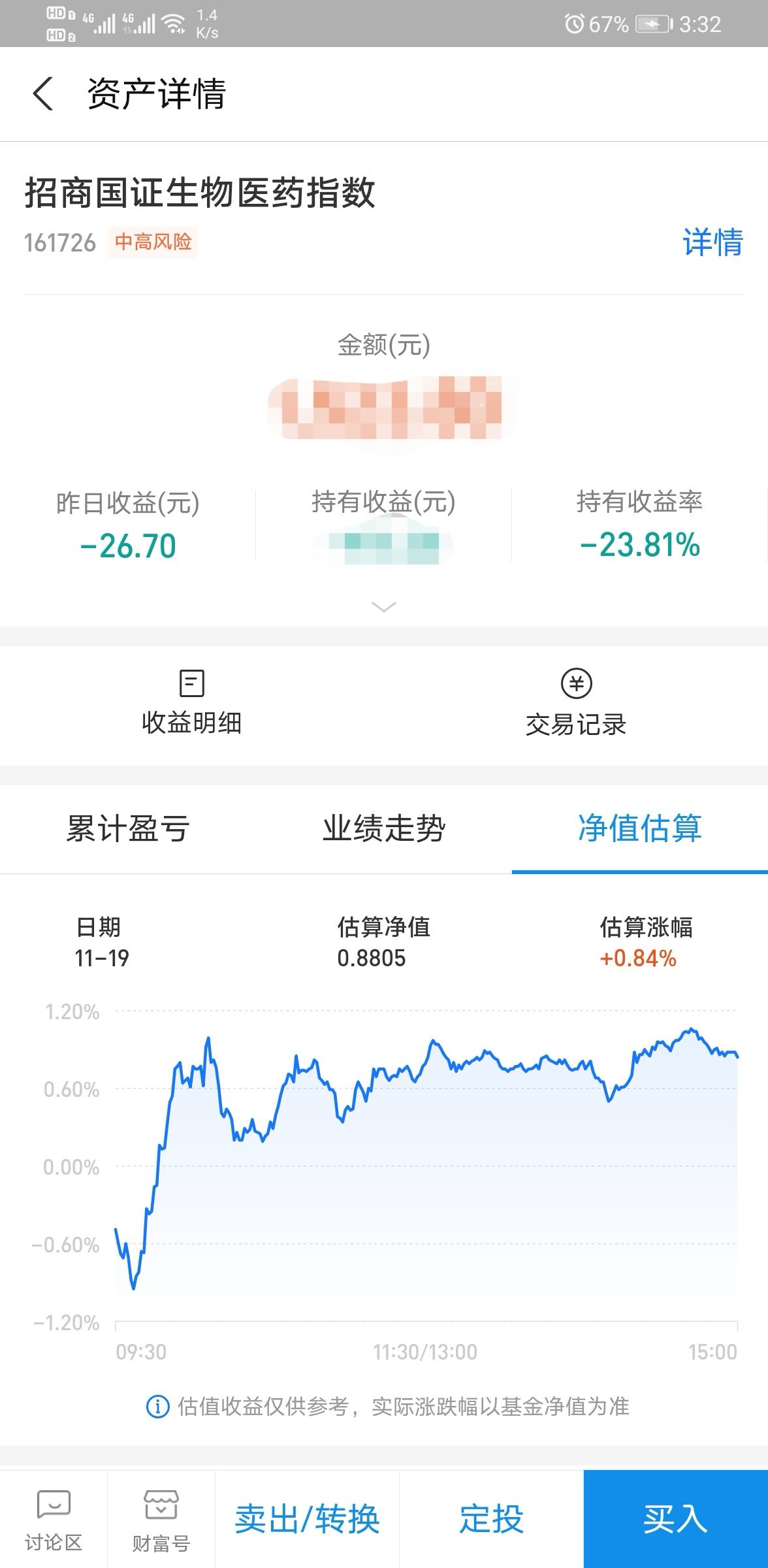Go back from the 资产详情 page
The height and width of the screenshot is (1568, 768).
43,93
